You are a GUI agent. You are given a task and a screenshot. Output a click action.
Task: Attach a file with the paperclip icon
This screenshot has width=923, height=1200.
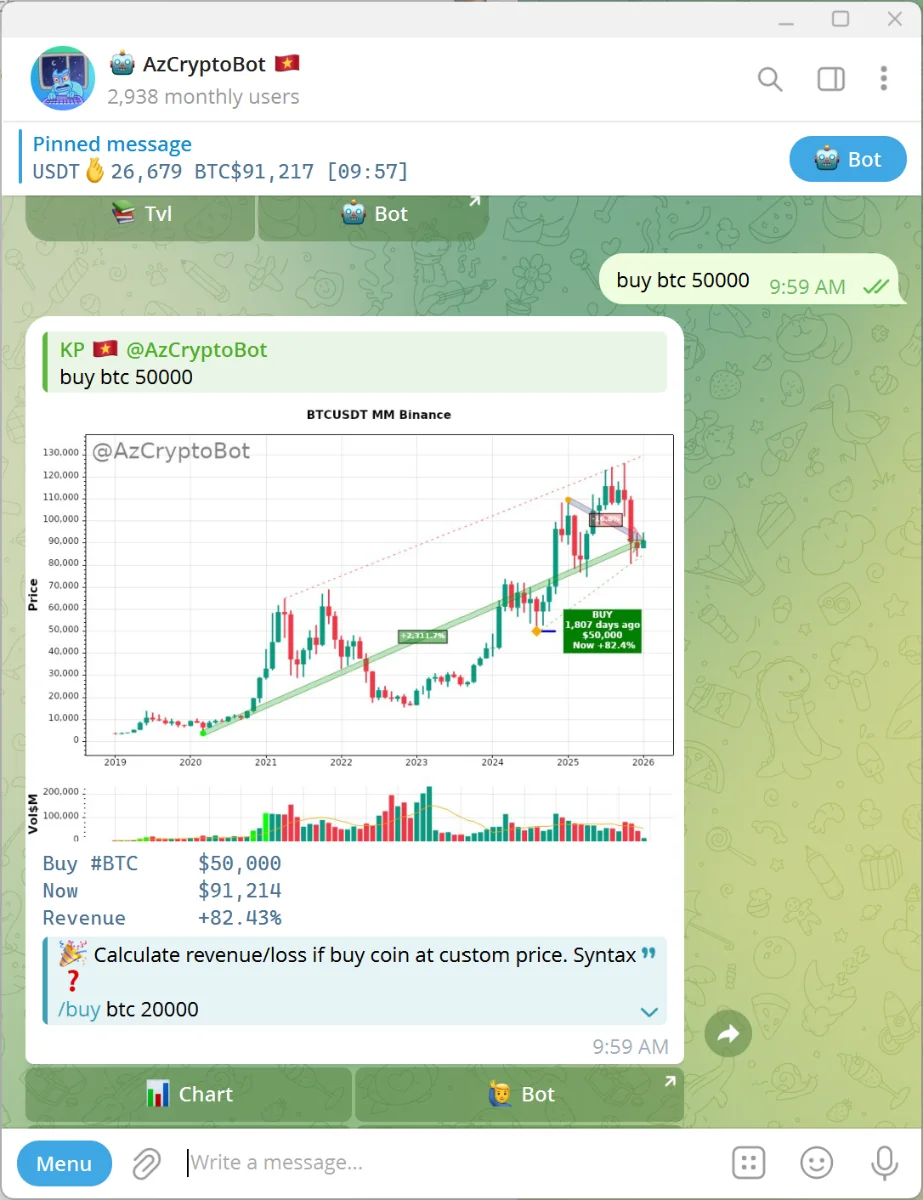[x=146, y=1162]
